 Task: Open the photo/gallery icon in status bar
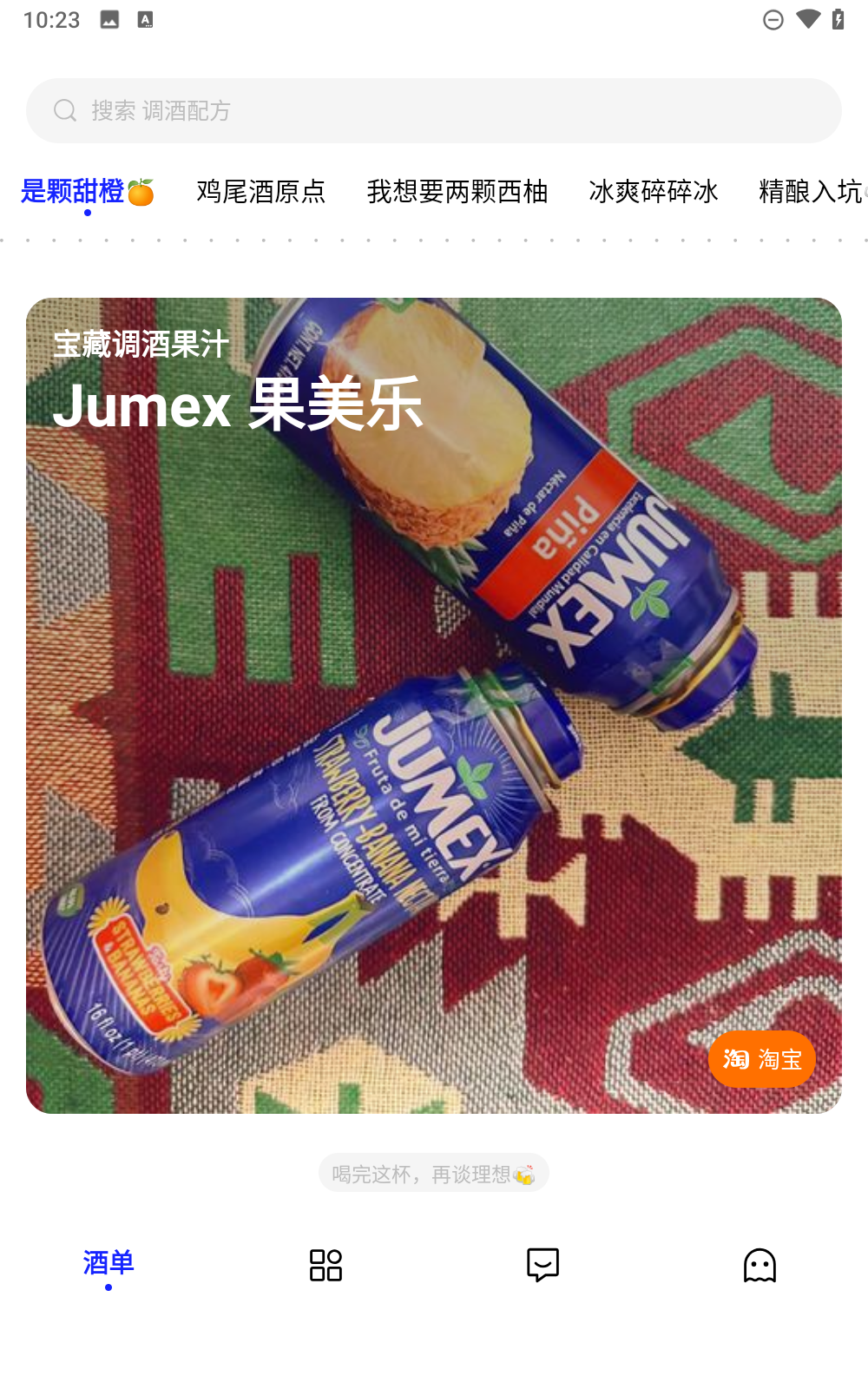pos(108,18)
